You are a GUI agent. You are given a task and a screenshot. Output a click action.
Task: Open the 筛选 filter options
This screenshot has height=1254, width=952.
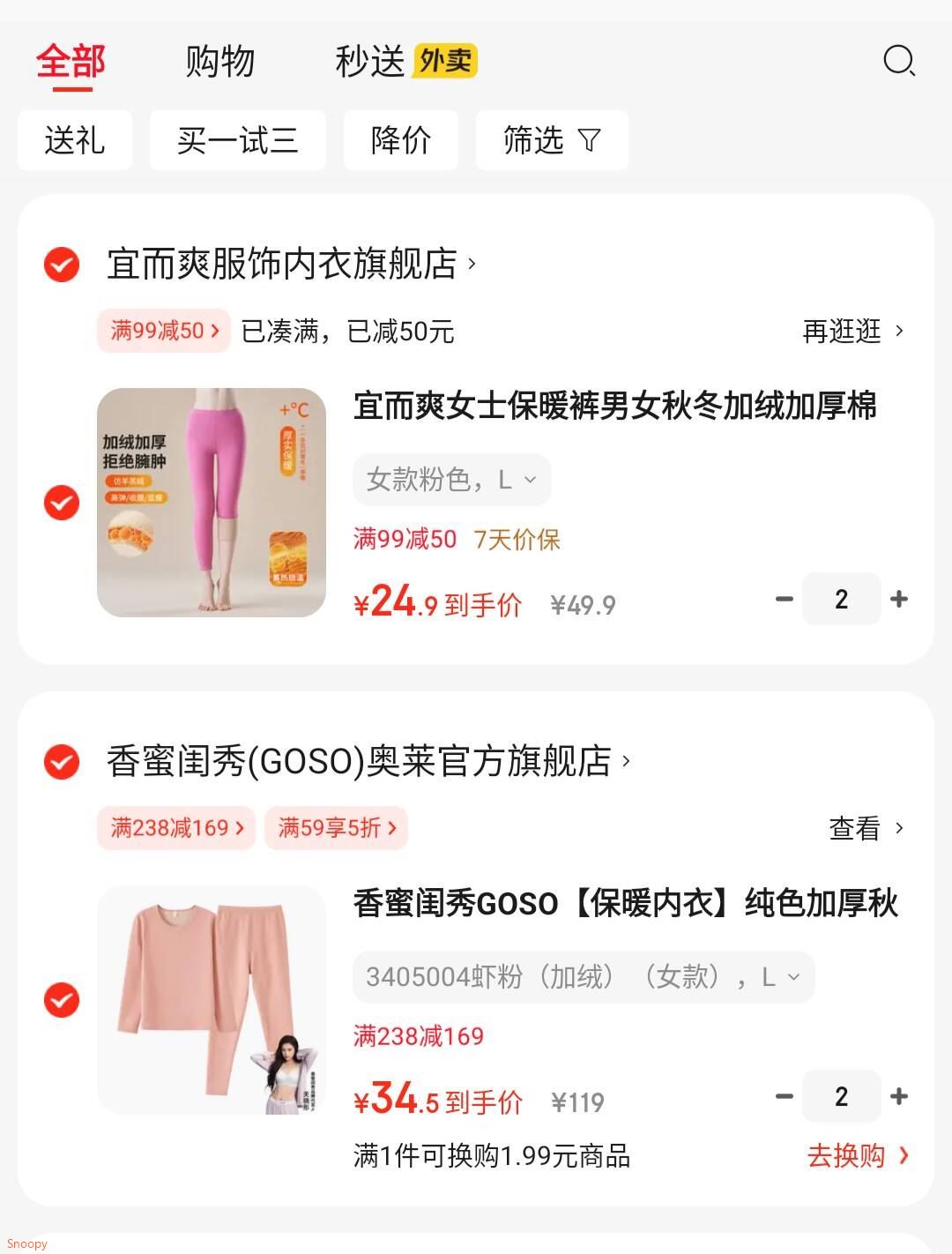551,140
